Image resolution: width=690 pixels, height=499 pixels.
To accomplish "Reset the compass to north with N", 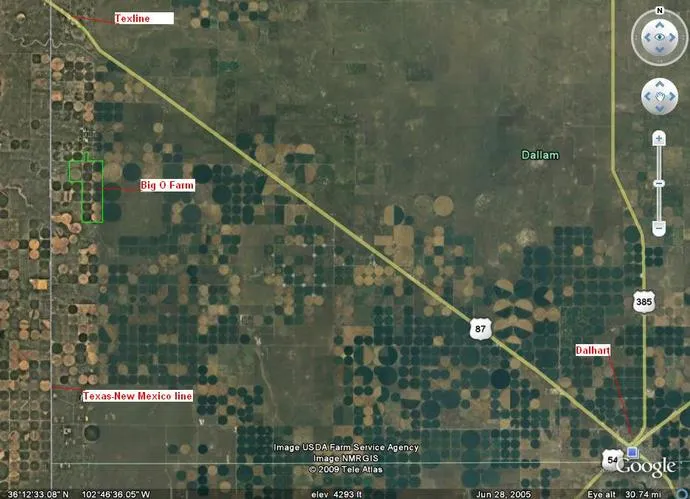I will [659, 10].
